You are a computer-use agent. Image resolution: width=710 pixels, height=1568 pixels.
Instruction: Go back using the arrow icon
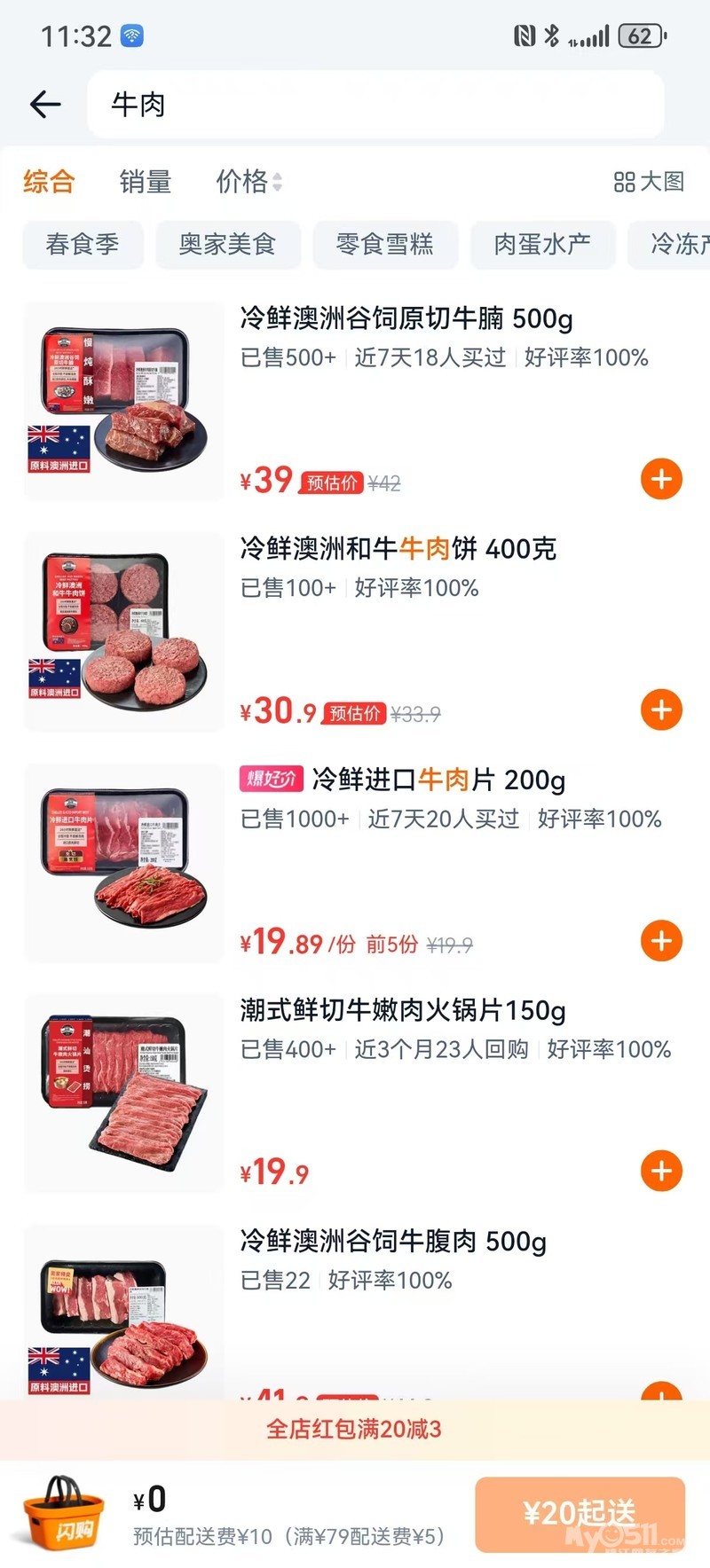pos(45,105)
